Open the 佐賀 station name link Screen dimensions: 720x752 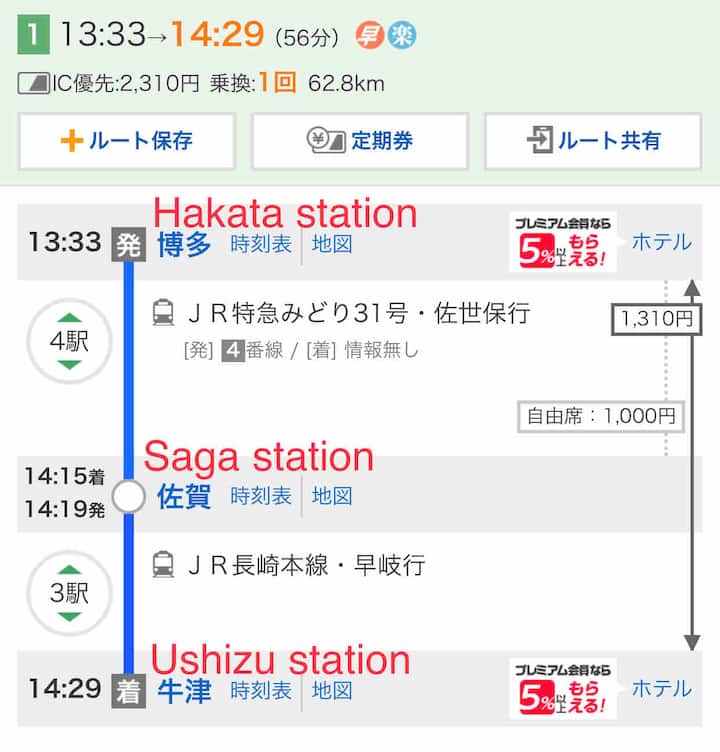[184, 496]
